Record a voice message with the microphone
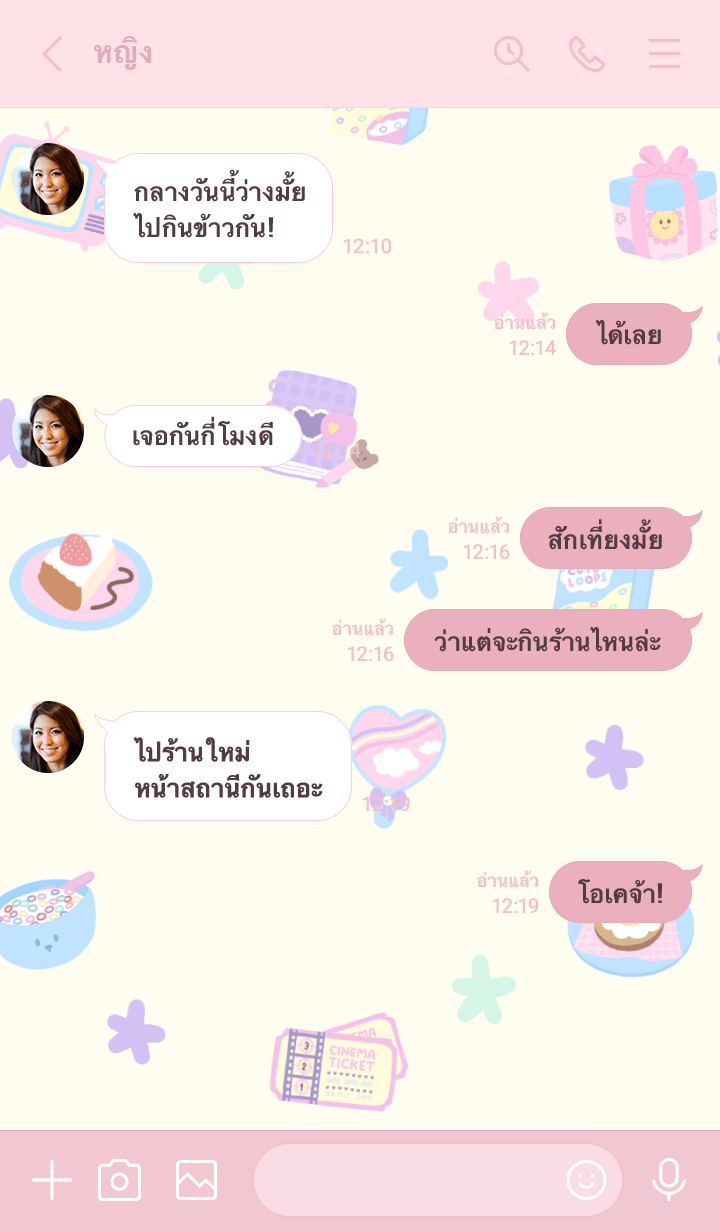This screenshot has width=720, height=1232. (x=668, y=1181)
